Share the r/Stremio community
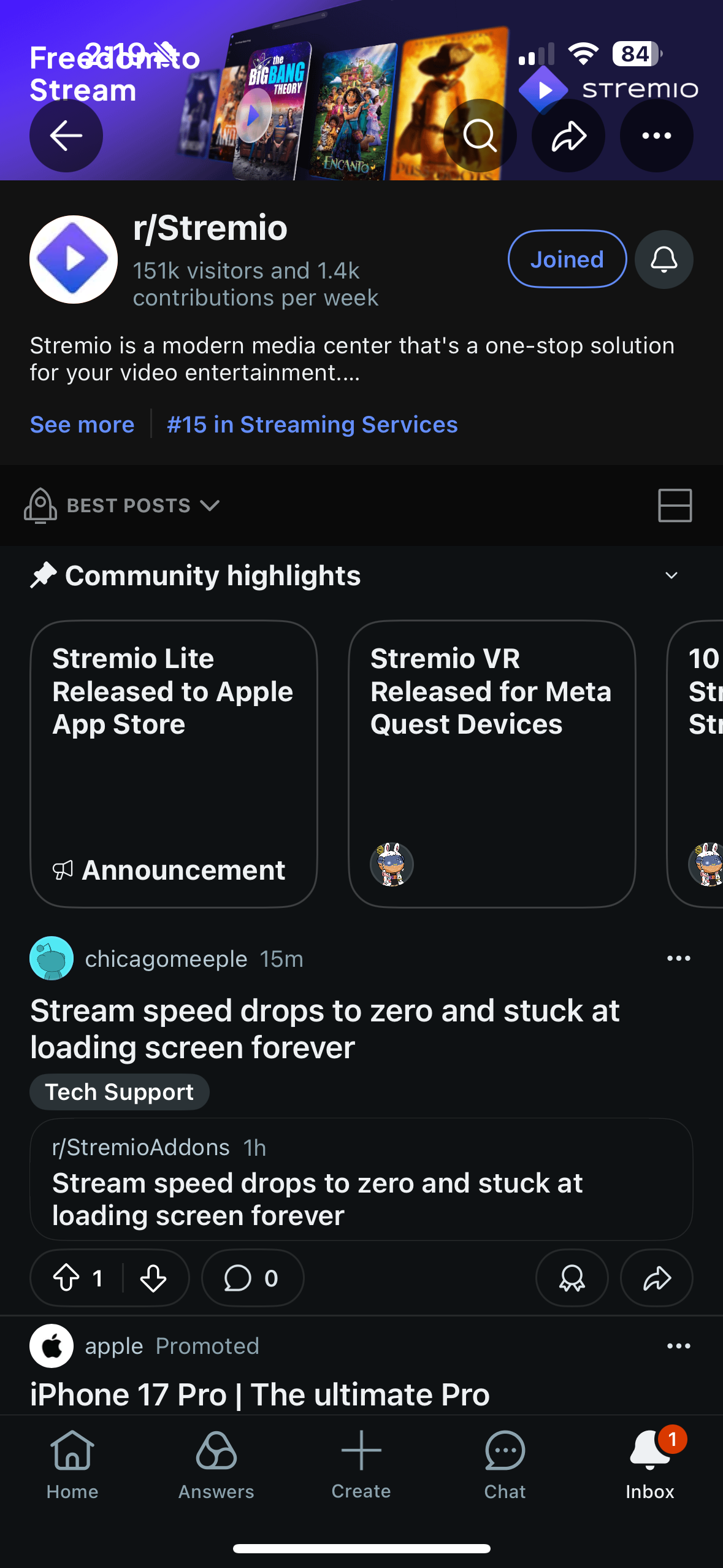Image resolution: width=723 pixels, height=1568 pixels. [568, 136]
